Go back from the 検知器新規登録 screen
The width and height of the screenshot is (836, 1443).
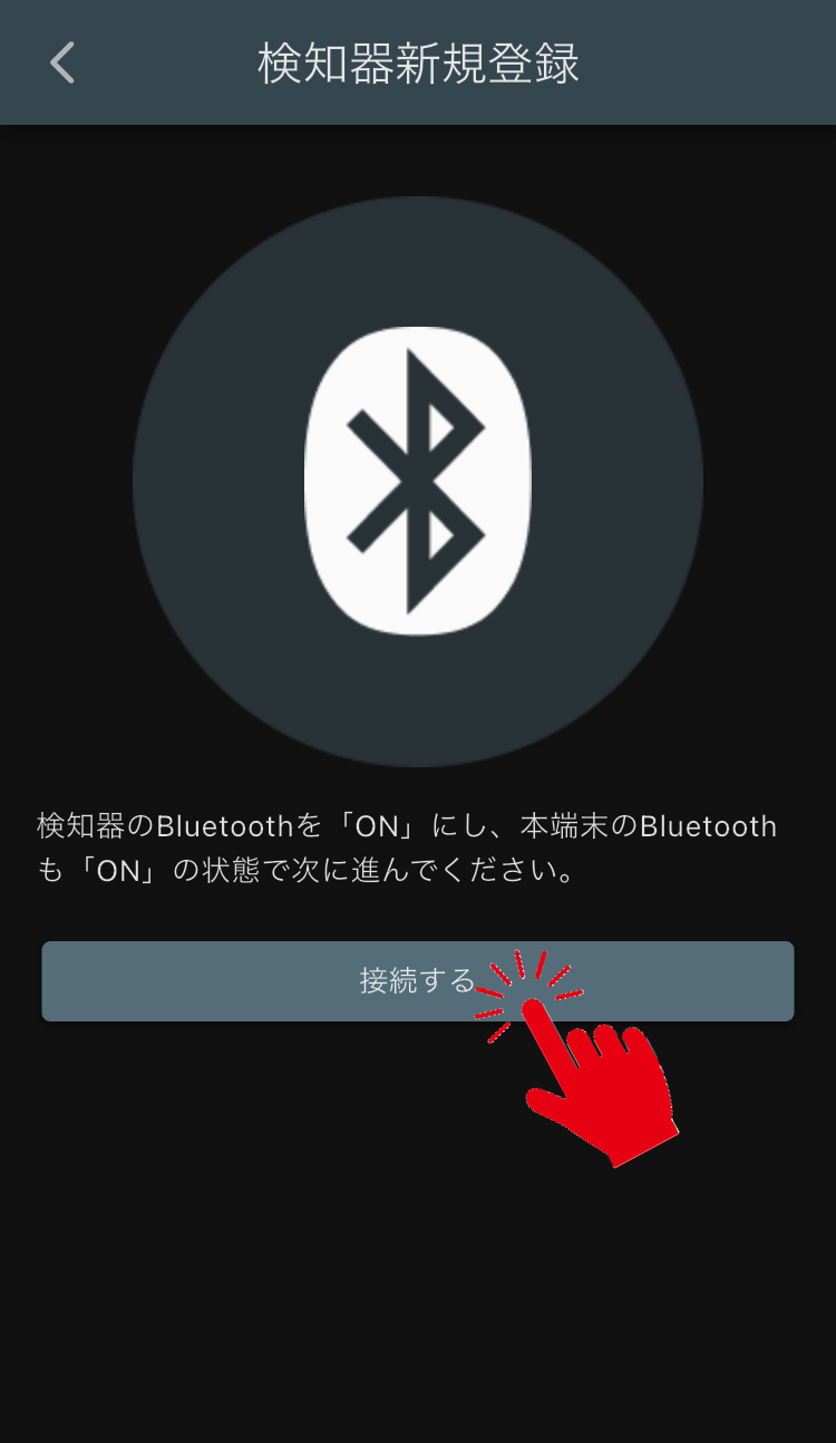coord(62,63)
